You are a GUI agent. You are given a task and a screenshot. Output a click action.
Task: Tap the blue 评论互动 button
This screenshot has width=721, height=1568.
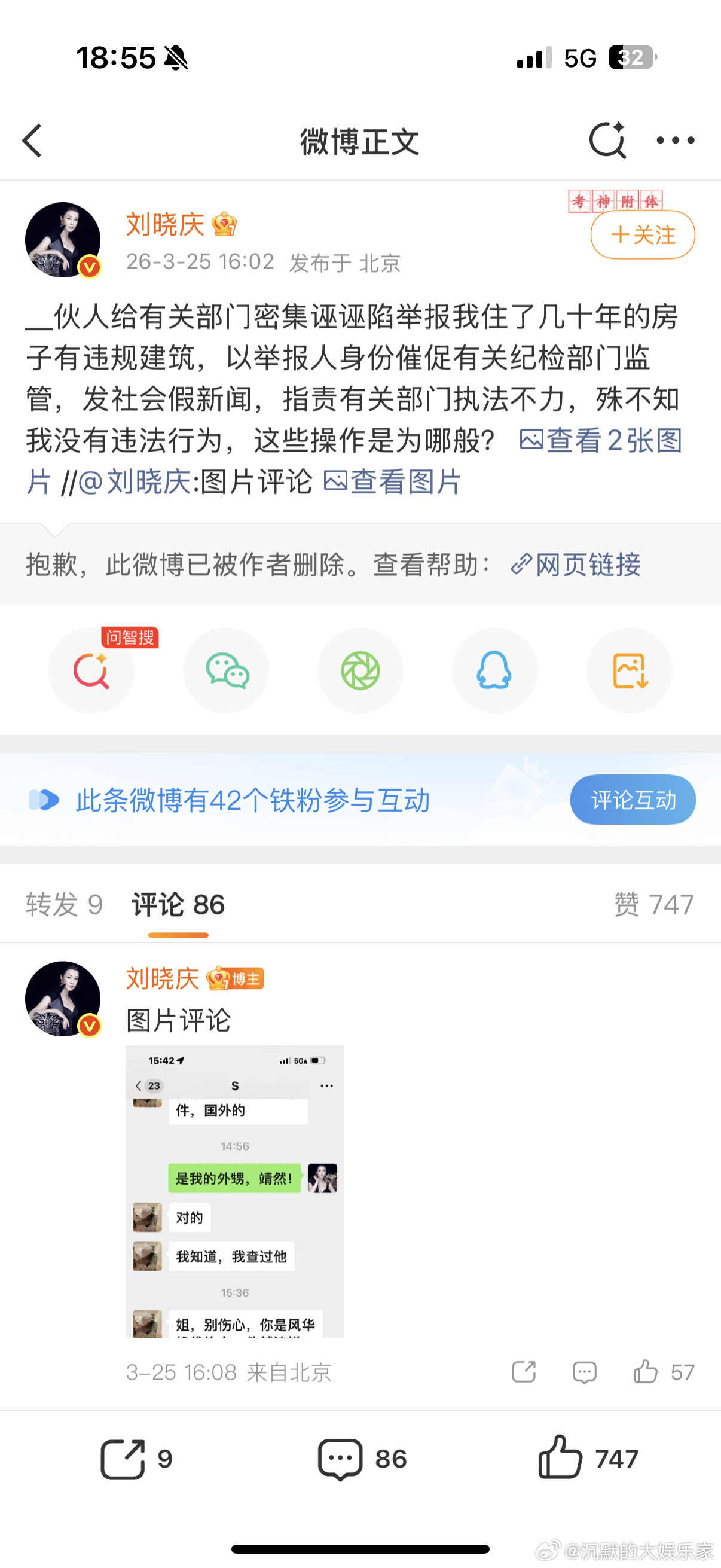tap(632, 800)
